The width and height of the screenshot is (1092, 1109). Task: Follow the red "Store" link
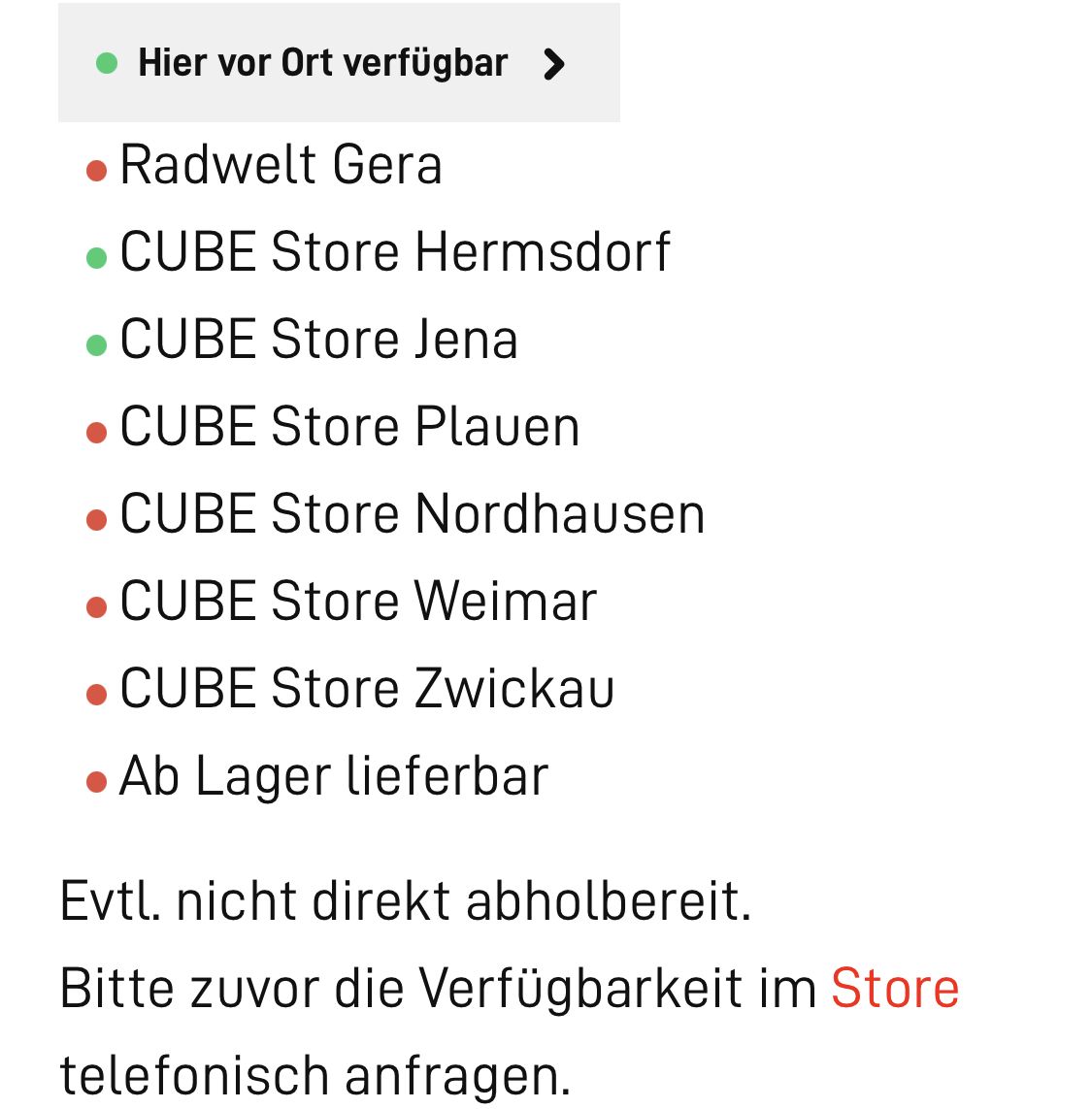894,989
